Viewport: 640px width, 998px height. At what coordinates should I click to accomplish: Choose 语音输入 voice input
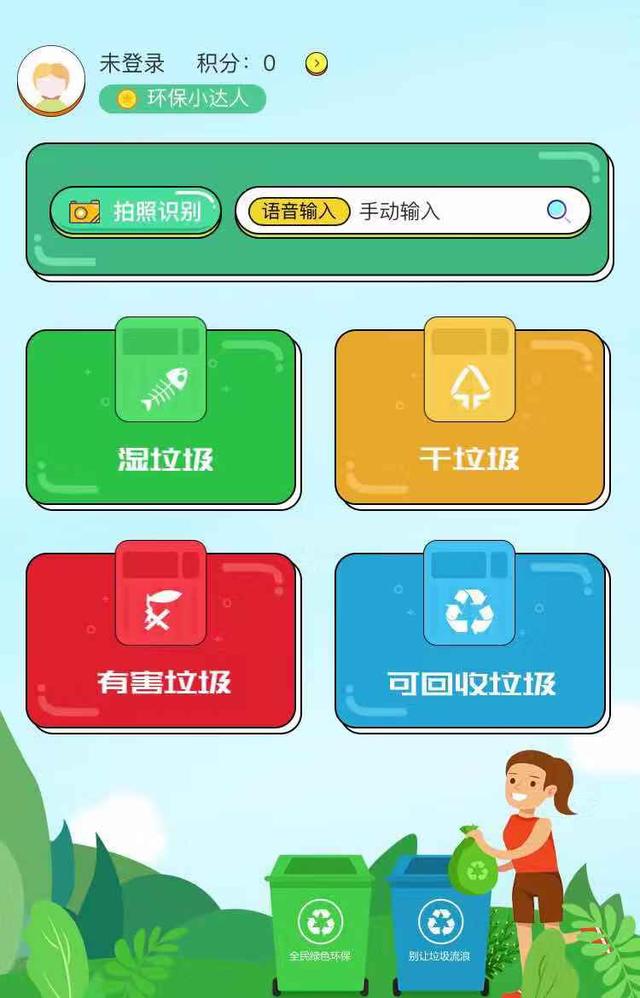point(298,211)
